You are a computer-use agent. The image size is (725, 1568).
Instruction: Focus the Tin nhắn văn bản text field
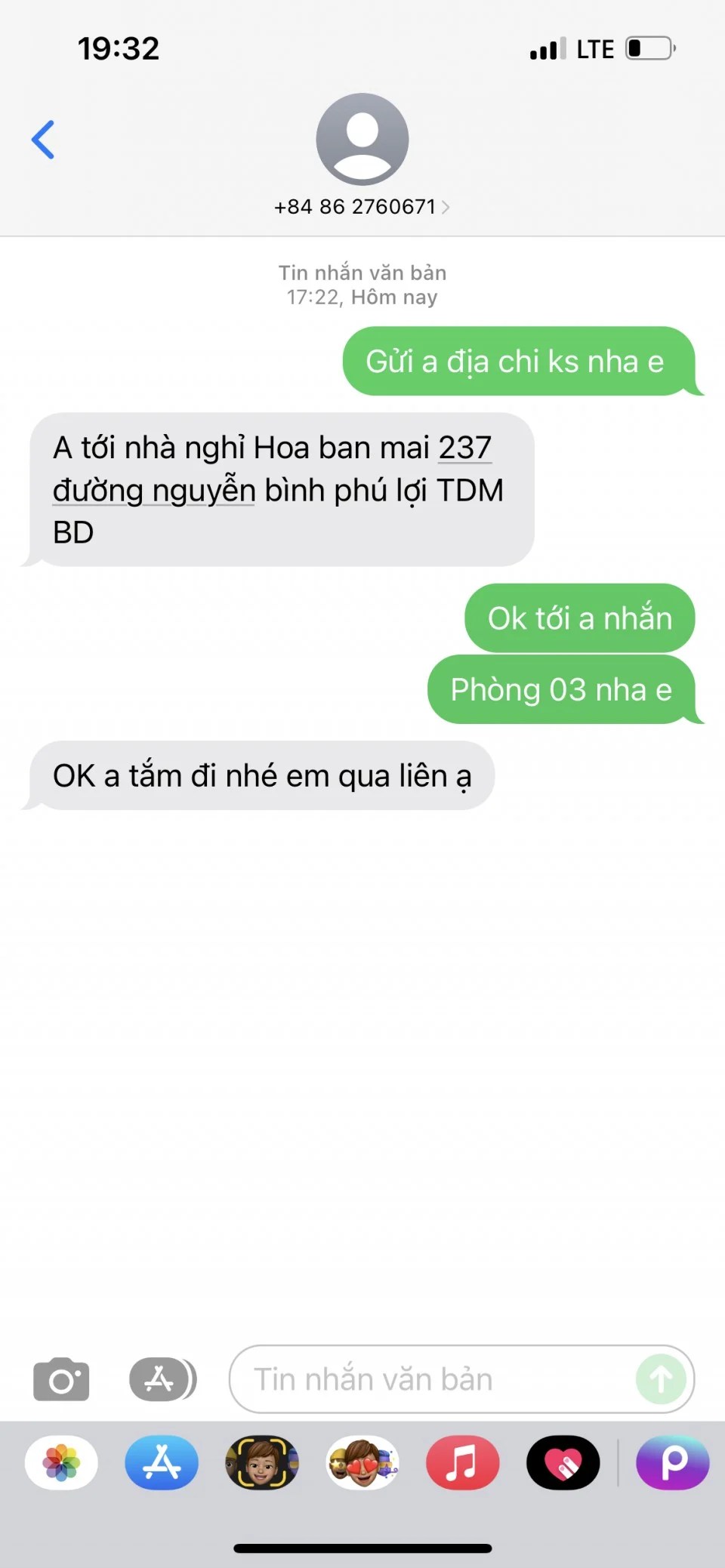tap(430, 1379)
